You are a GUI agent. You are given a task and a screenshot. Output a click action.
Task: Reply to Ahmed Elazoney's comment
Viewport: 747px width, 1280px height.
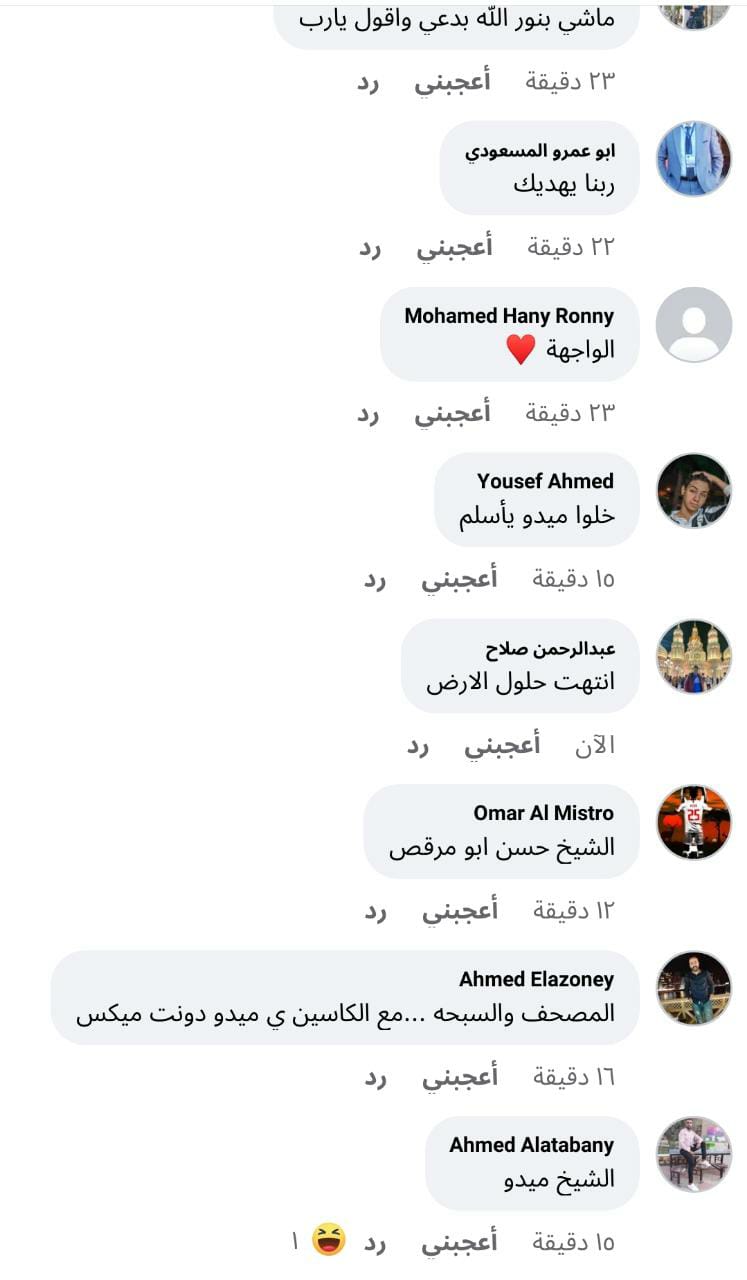tap(375, 1078)
